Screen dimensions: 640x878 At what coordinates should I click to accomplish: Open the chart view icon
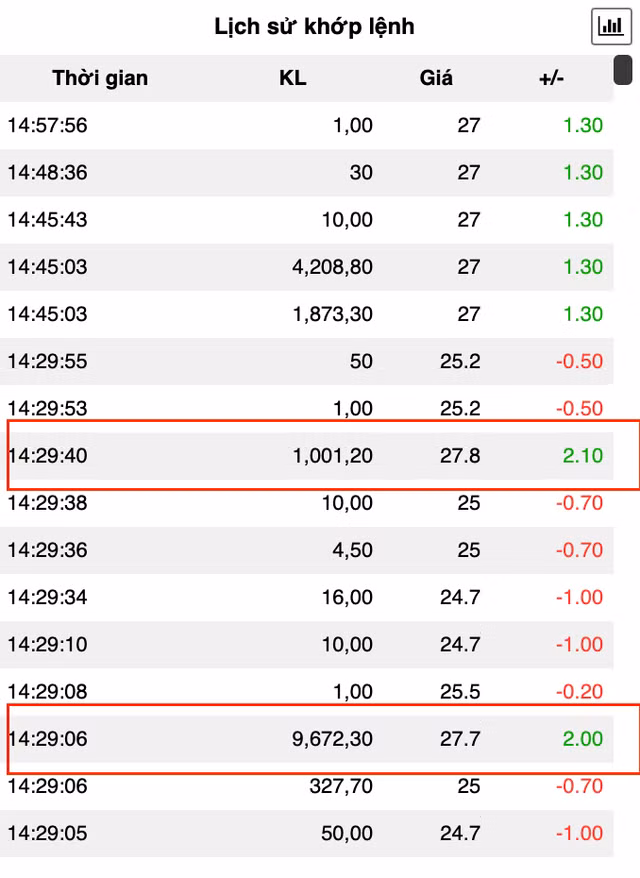click(610, 26)
